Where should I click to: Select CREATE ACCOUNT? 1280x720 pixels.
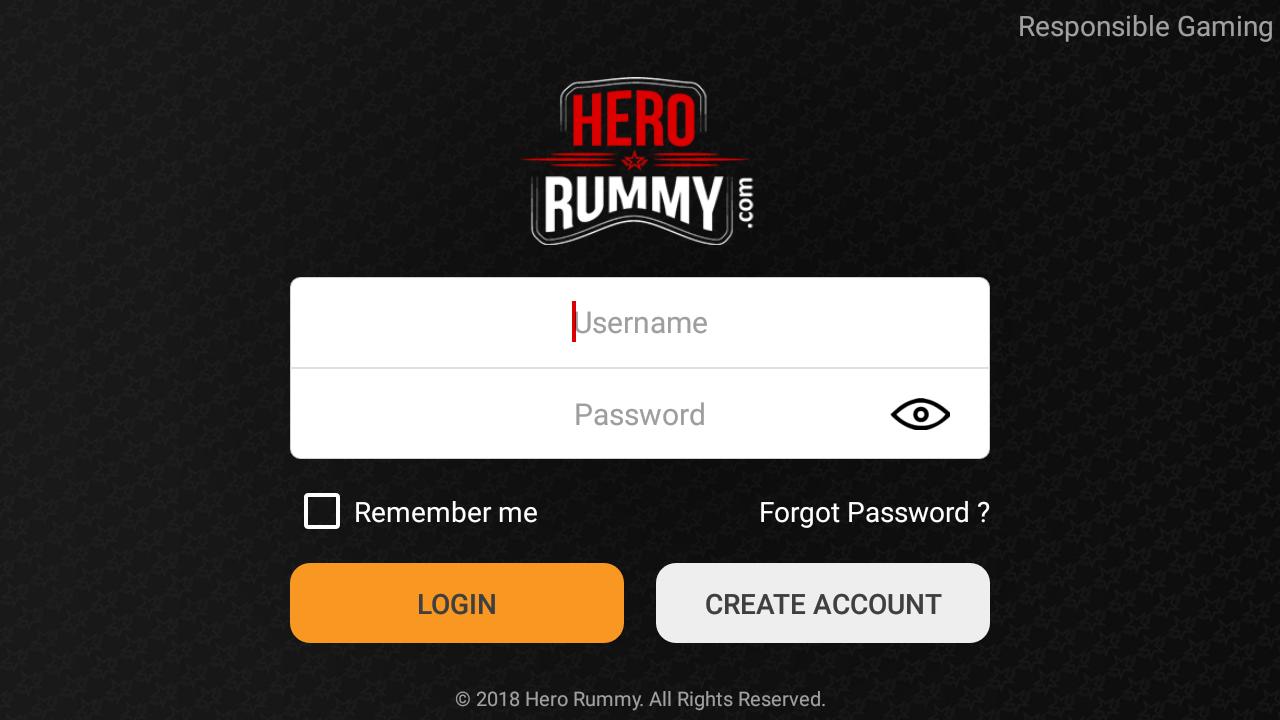click(822, 603)
